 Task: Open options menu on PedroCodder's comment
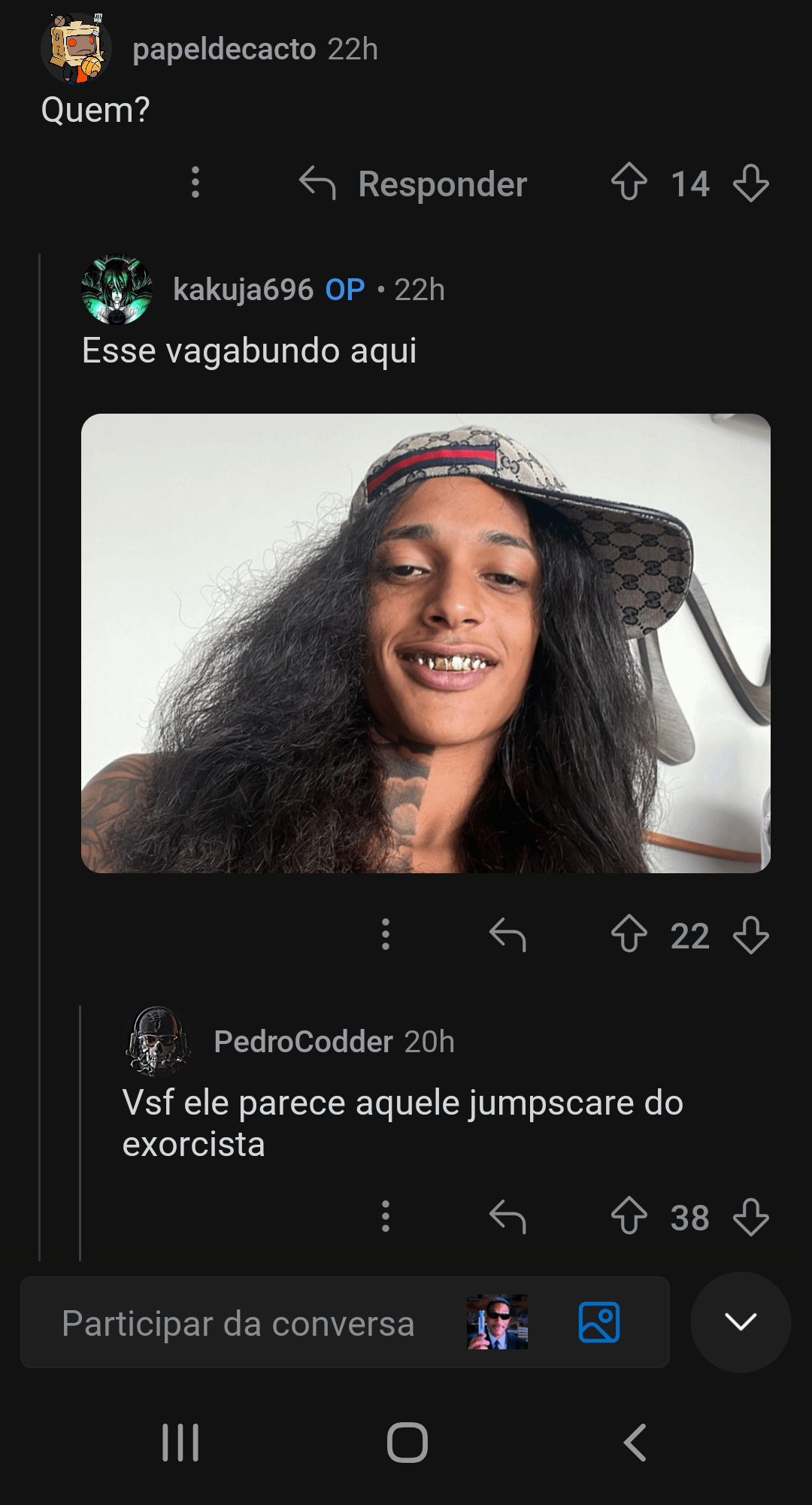(x=386, y=1216)
